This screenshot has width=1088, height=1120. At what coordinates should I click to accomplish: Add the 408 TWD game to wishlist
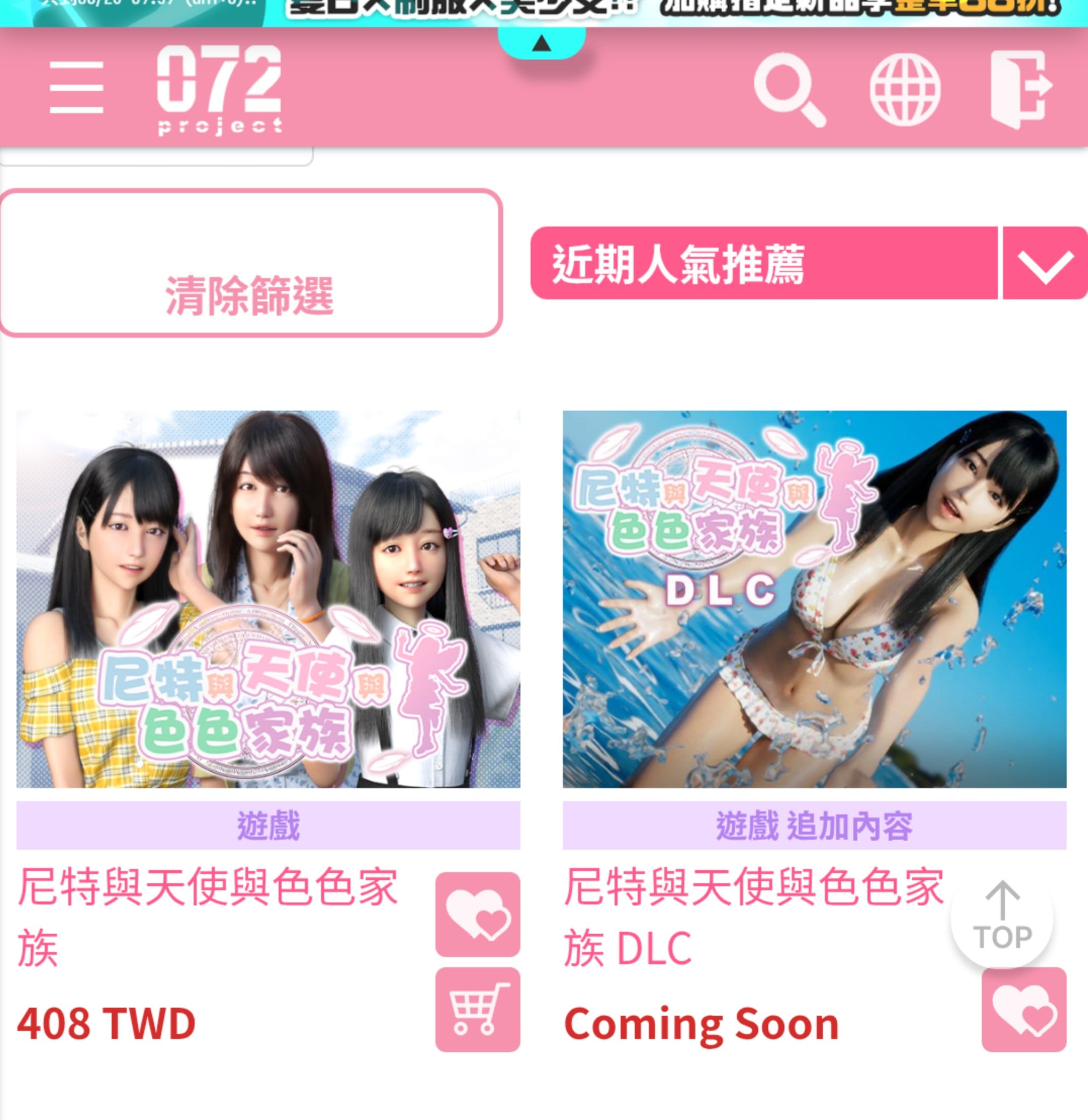pos(477,914)
